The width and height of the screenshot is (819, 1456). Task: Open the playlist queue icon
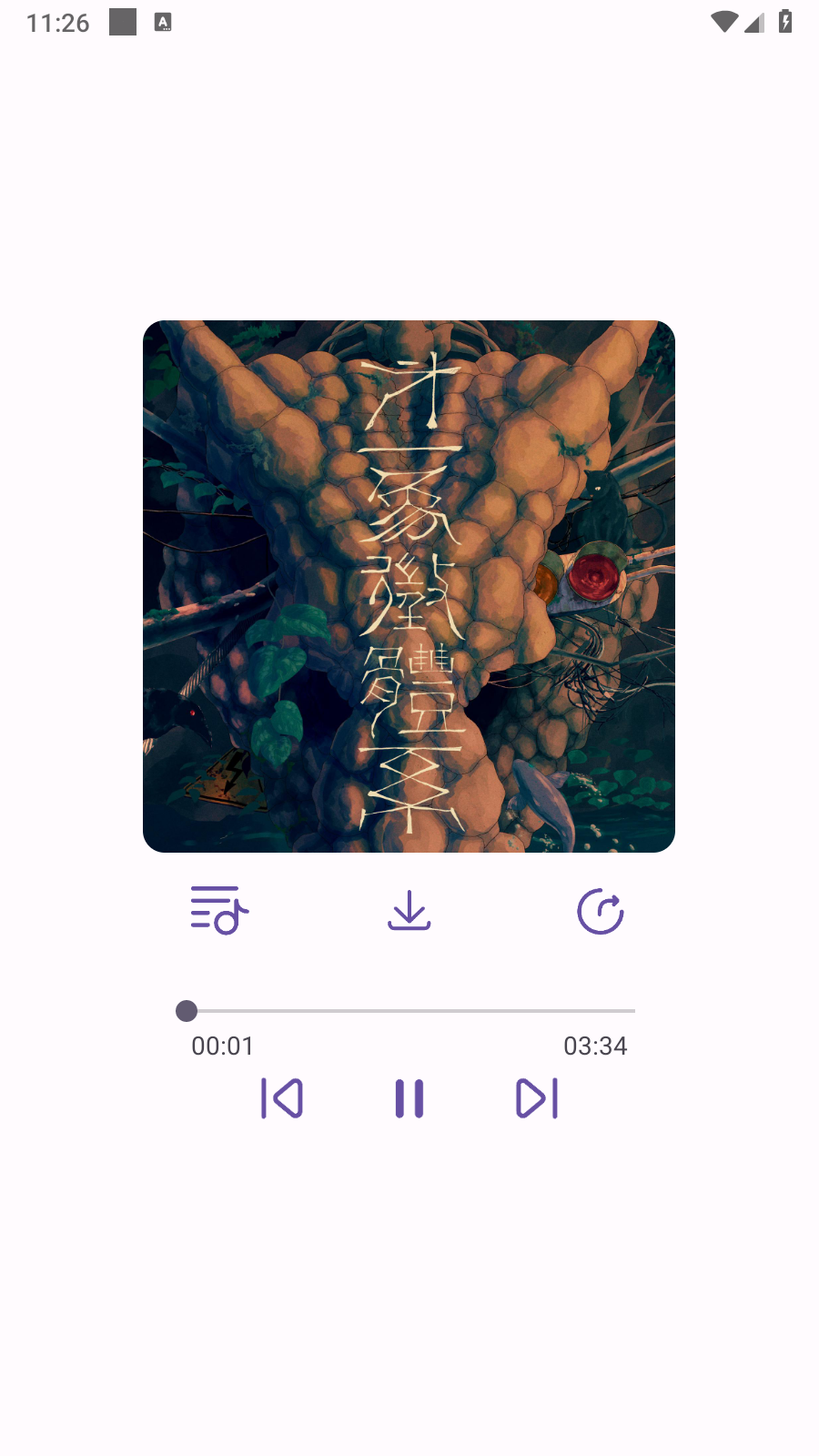(218, 911)
